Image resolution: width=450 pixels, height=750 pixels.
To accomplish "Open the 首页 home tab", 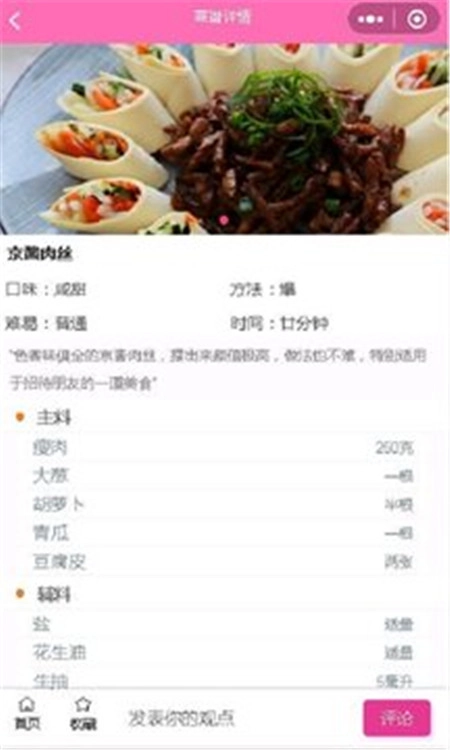I will click(x=27, y=714).
